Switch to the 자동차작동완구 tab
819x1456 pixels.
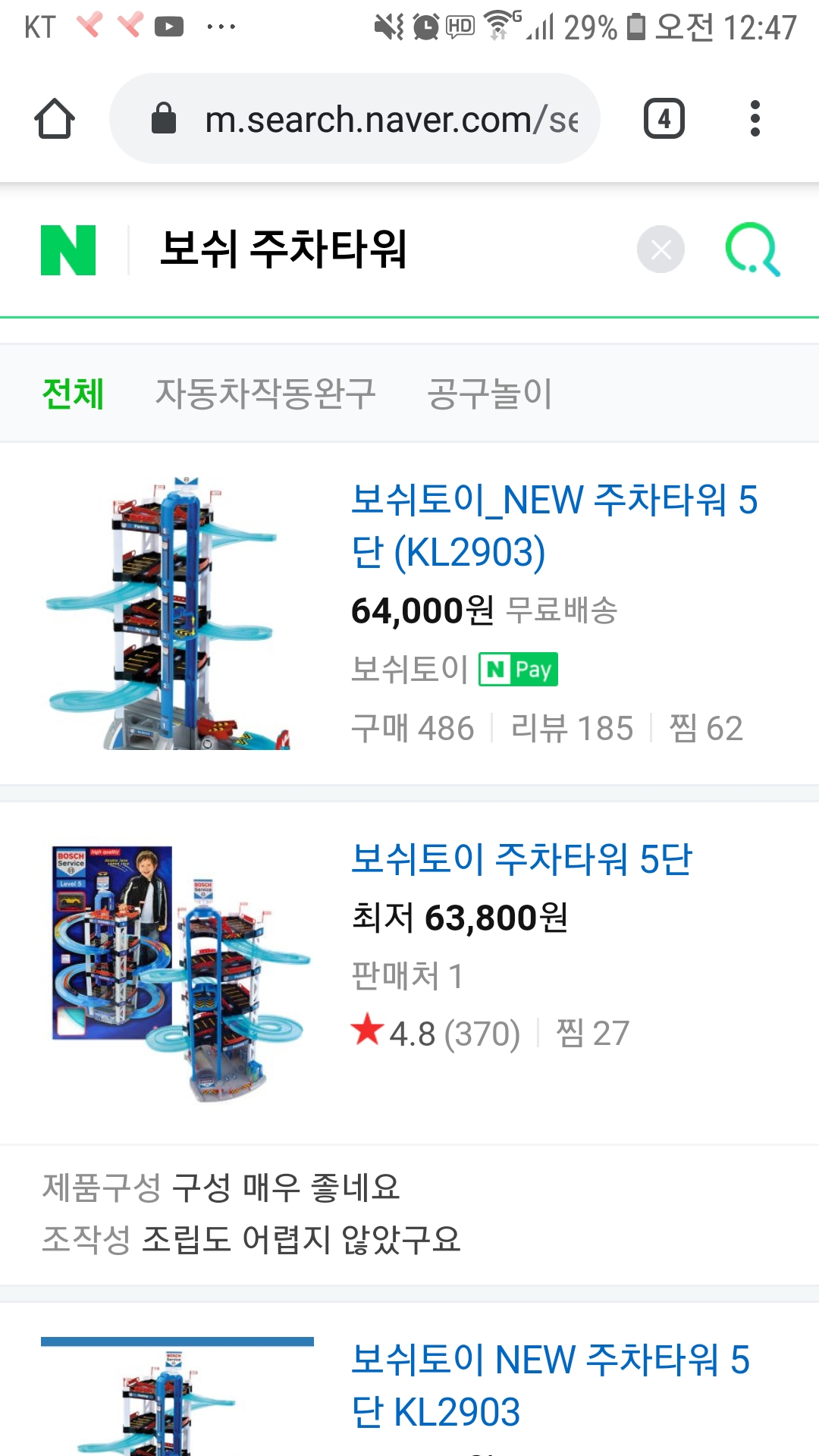tap(265, 394)
